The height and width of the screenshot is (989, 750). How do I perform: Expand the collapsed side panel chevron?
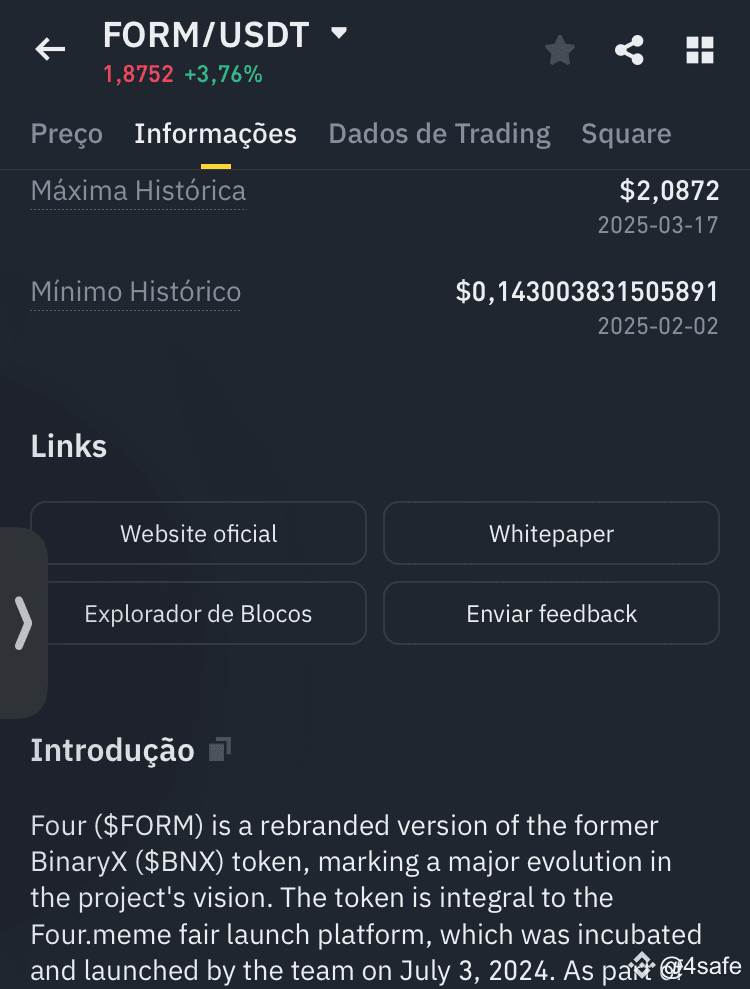[21, 622]
